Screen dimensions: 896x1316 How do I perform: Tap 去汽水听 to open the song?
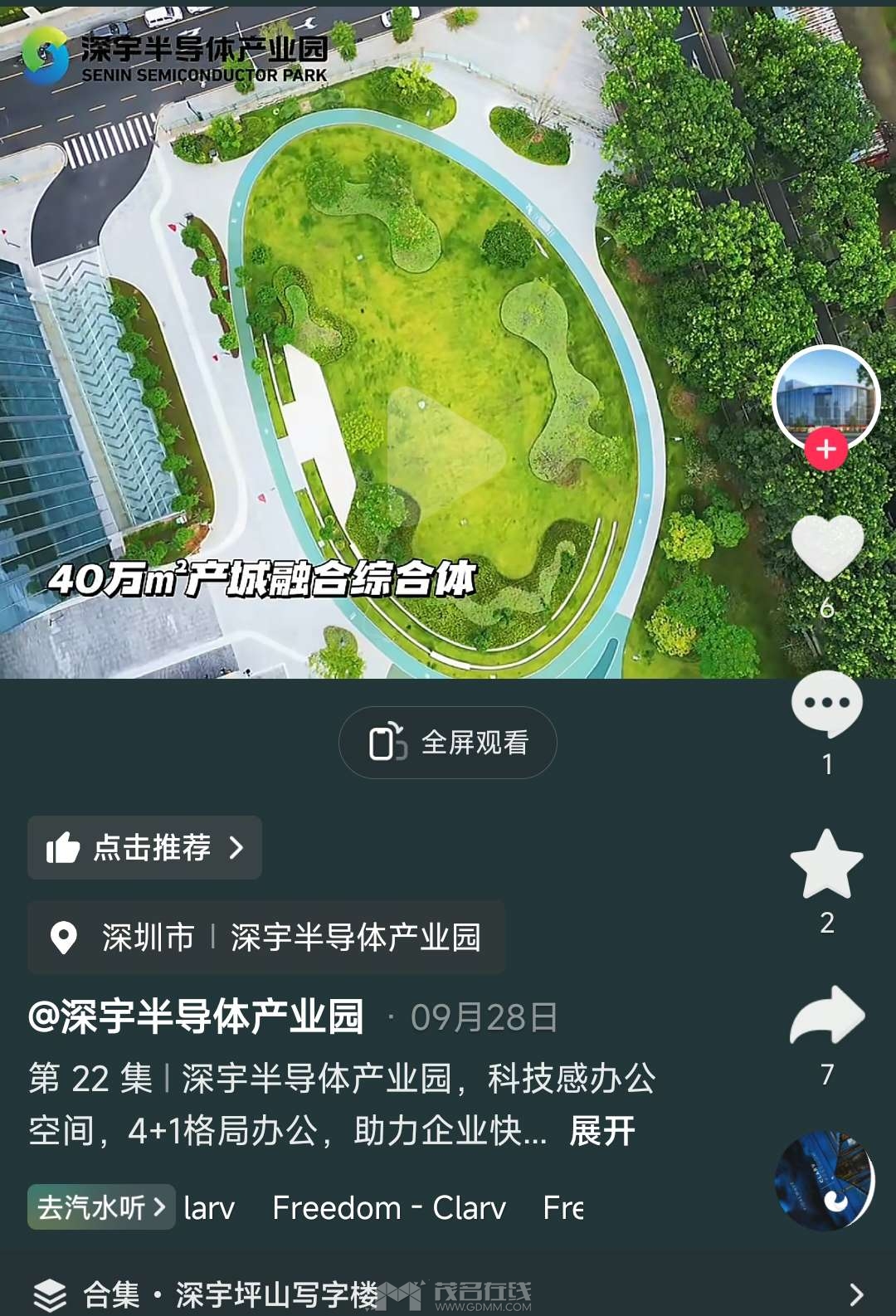pyautogui.click(x=101, y=1207)
